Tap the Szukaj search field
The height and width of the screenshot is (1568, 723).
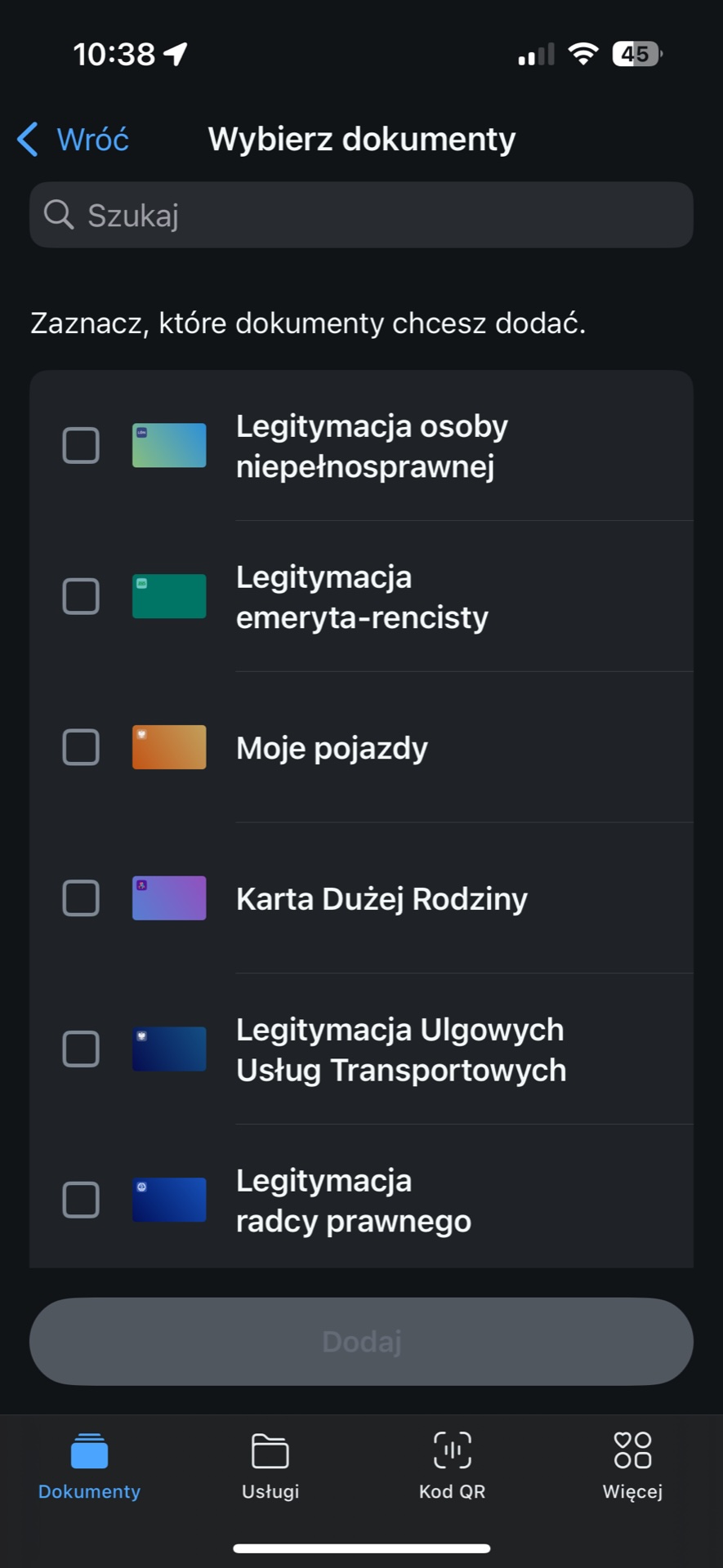coord(361,216)
